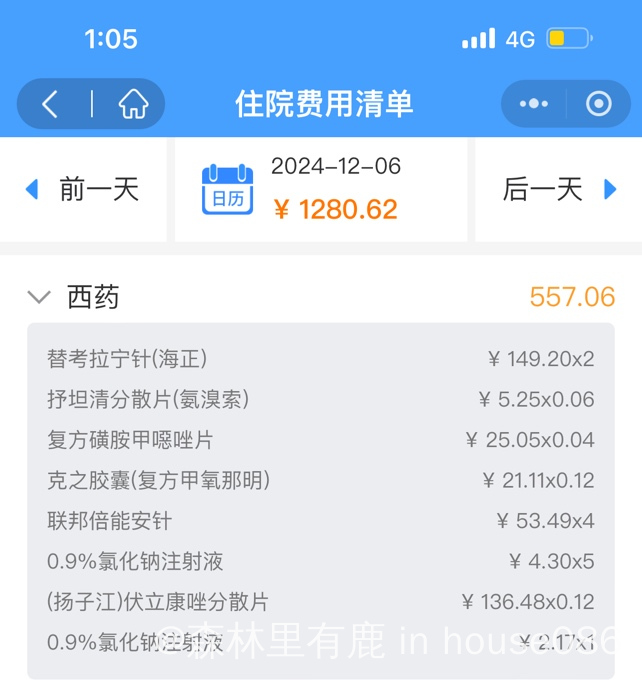
Task: Return to the mini program home
Action: point(133,104)
